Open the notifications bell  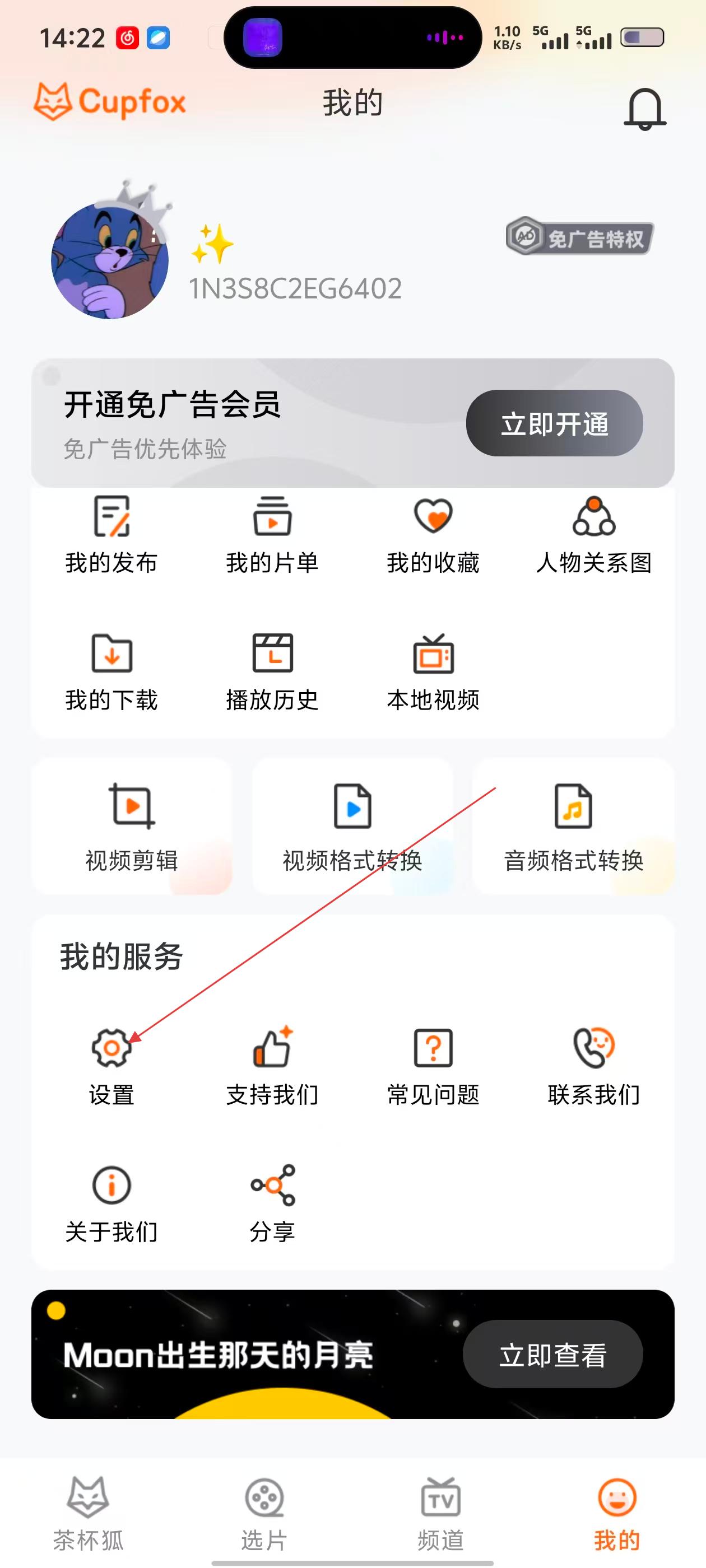coord(644,108)
